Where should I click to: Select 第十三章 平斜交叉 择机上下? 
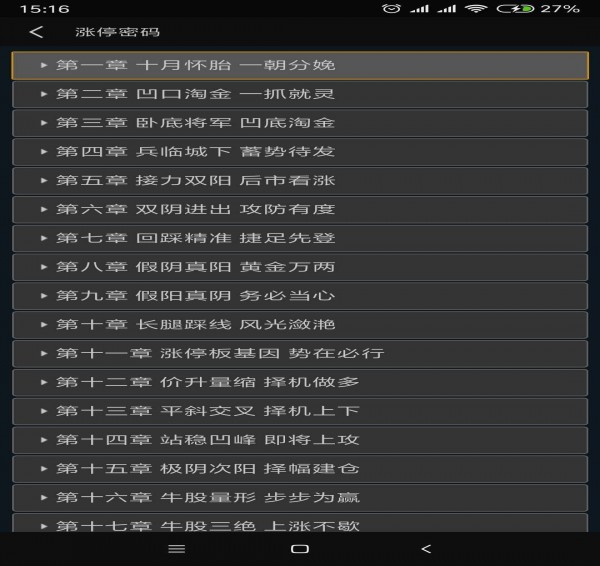[x=300, y=411]
